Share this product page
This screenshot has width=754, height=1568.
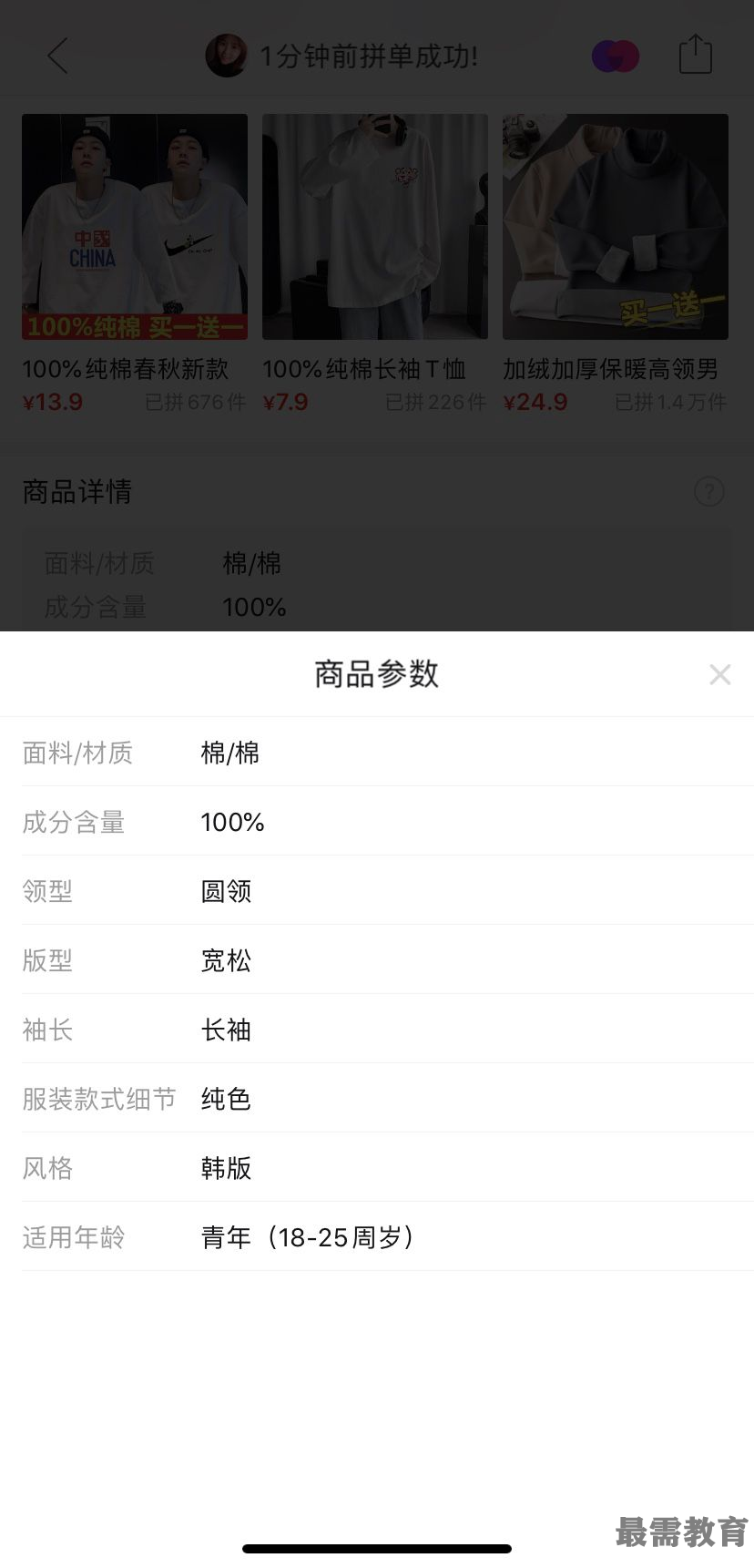click(695, 55)
